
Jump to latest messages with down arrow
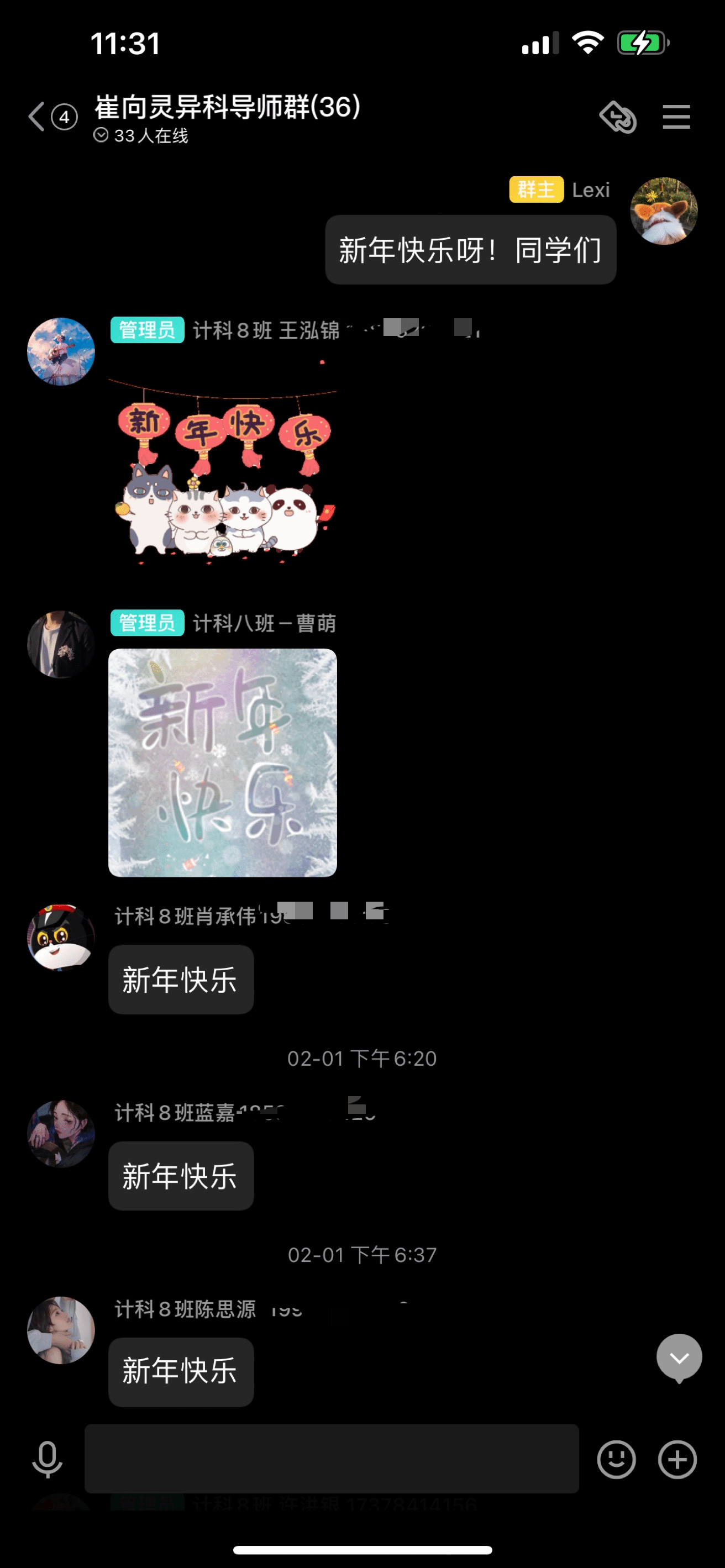(x=679, y=1357)
